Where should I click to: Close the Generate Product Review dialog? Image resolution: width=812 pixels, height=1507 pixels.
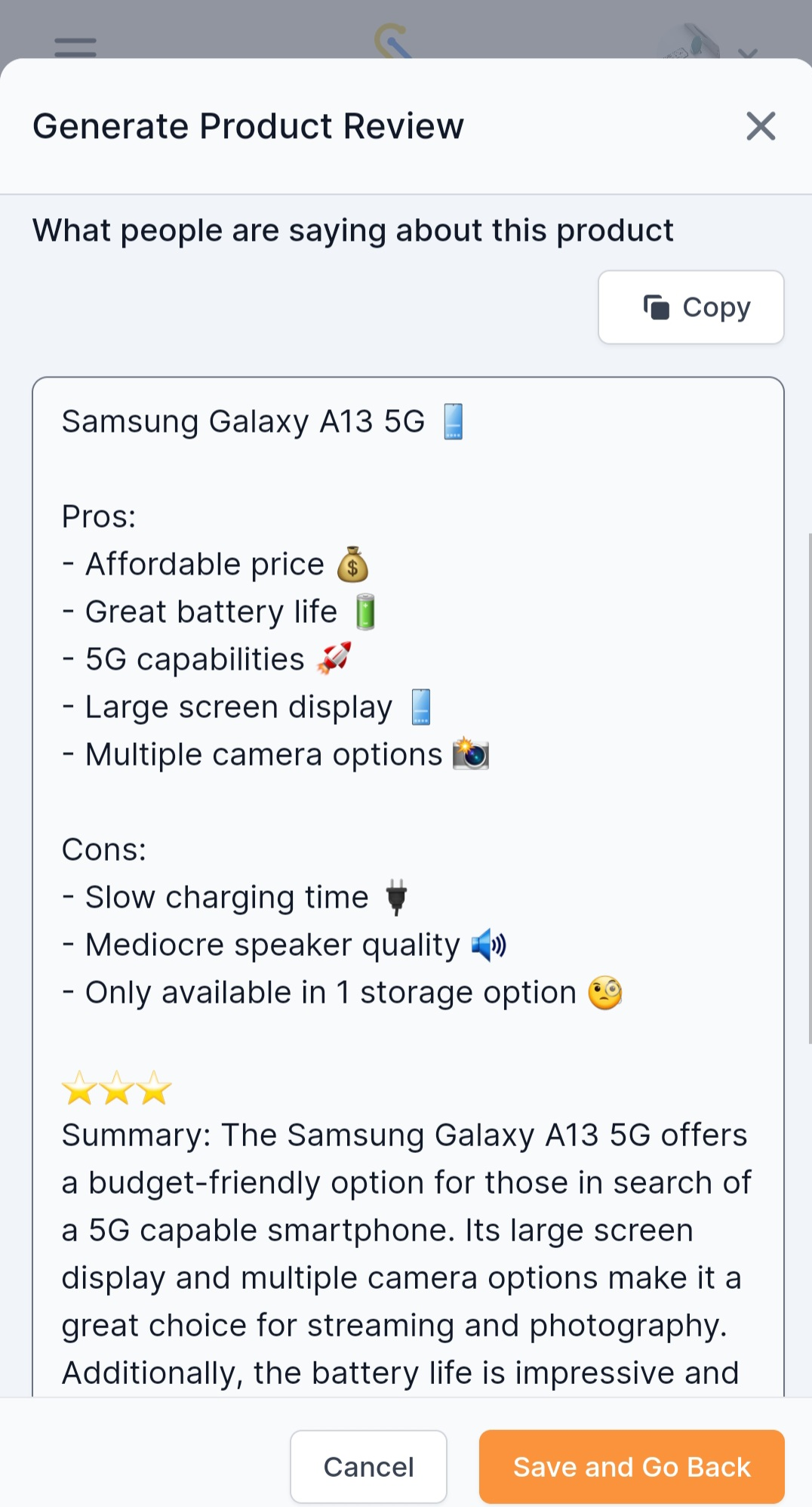point(760,126)
